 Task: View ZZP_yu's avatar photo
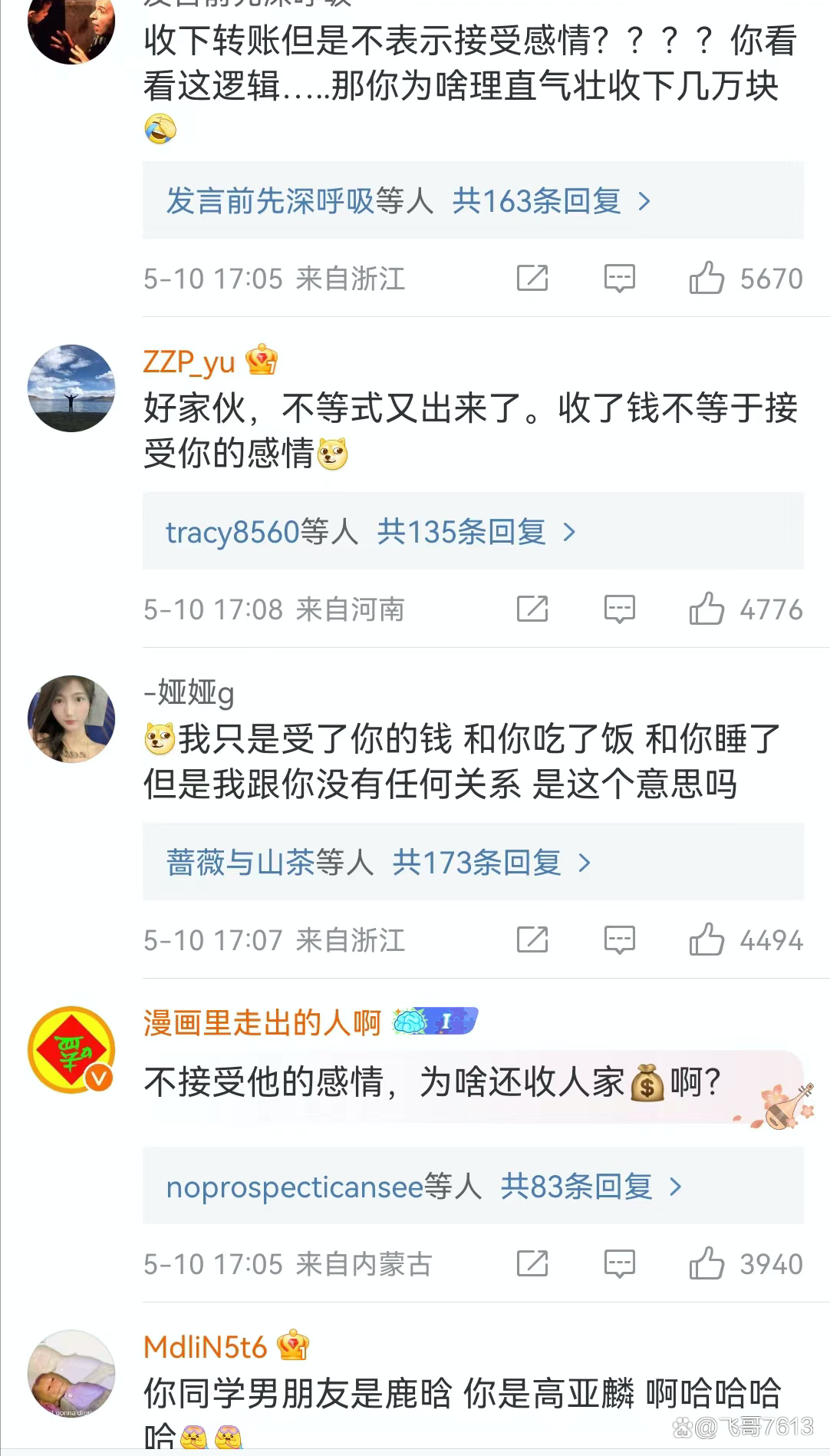71,388
